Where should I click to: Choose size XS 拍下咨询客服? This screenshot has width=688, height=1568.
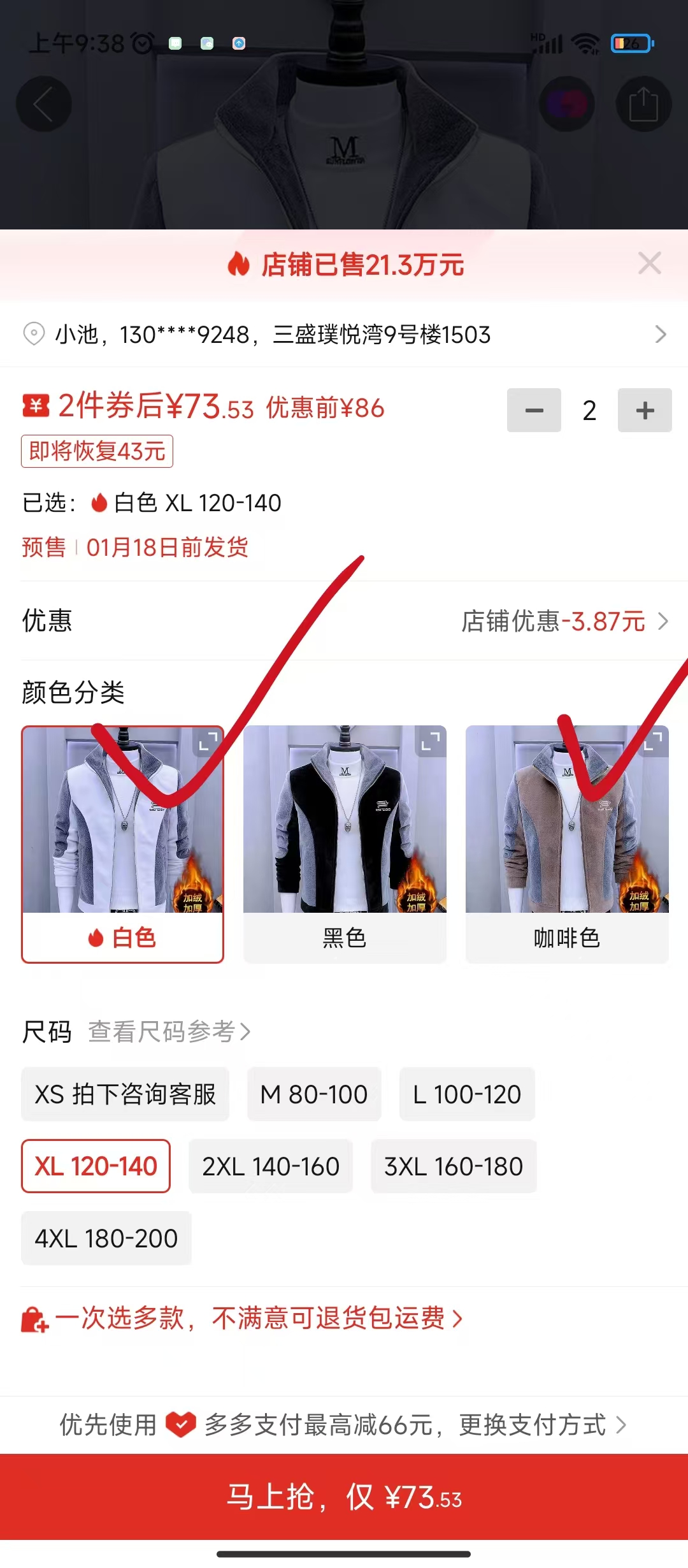click(125, 1094)
